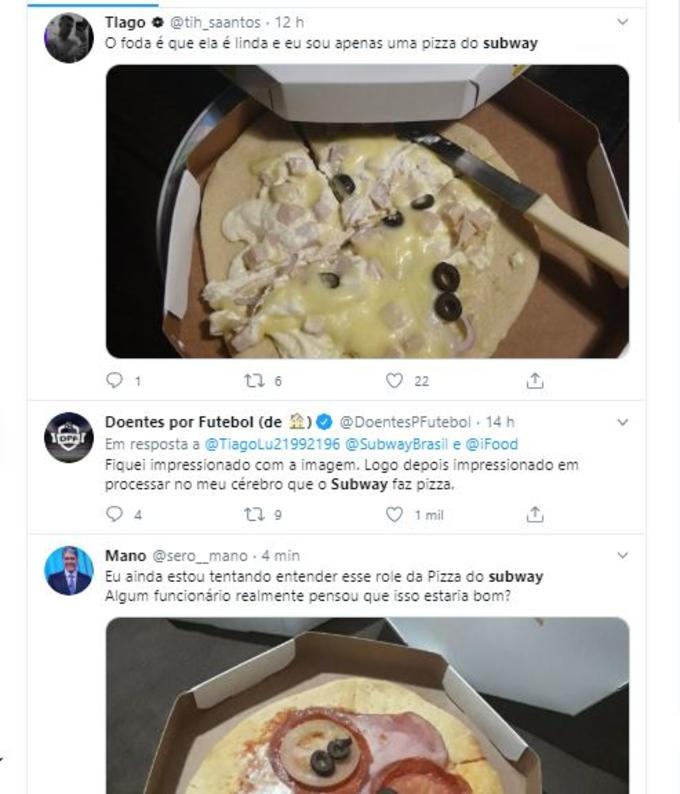Like the Doentes por Futebol tweet
The image size is (680, 794).
(x=395, y=514)
